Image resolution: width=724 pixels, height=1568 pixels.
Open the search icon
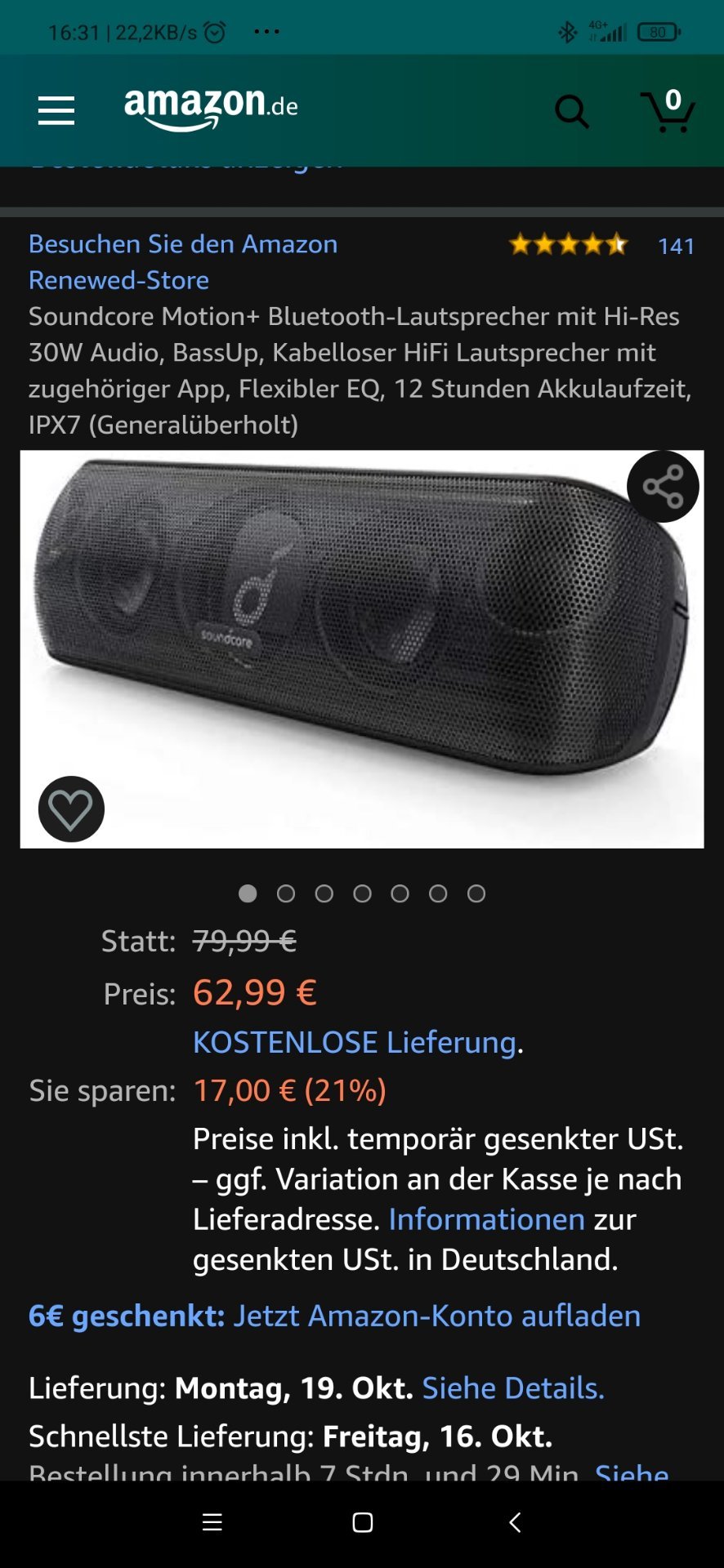pyautogui.click(x=571, y=111)
